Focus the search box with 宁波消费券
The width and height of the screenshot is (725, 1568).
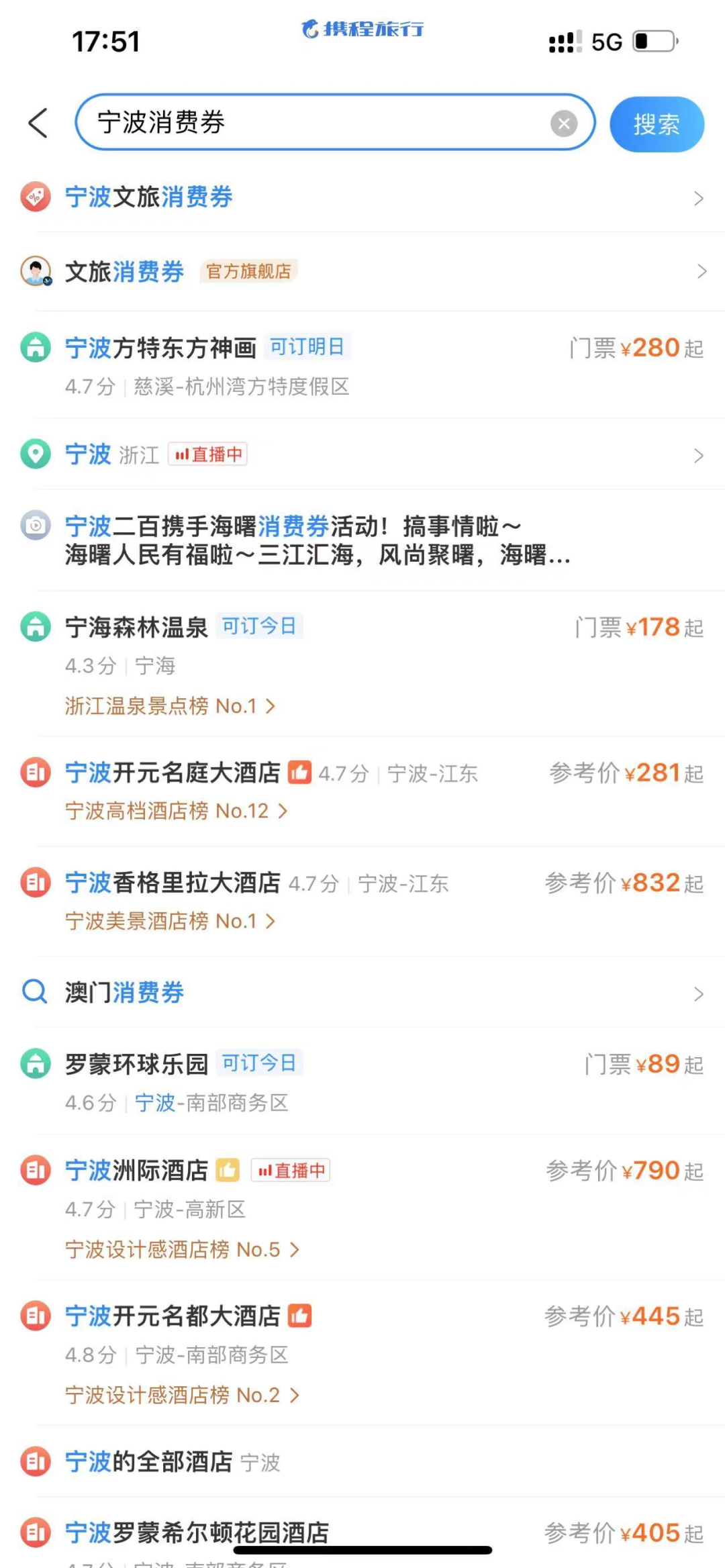click(316, 123)
